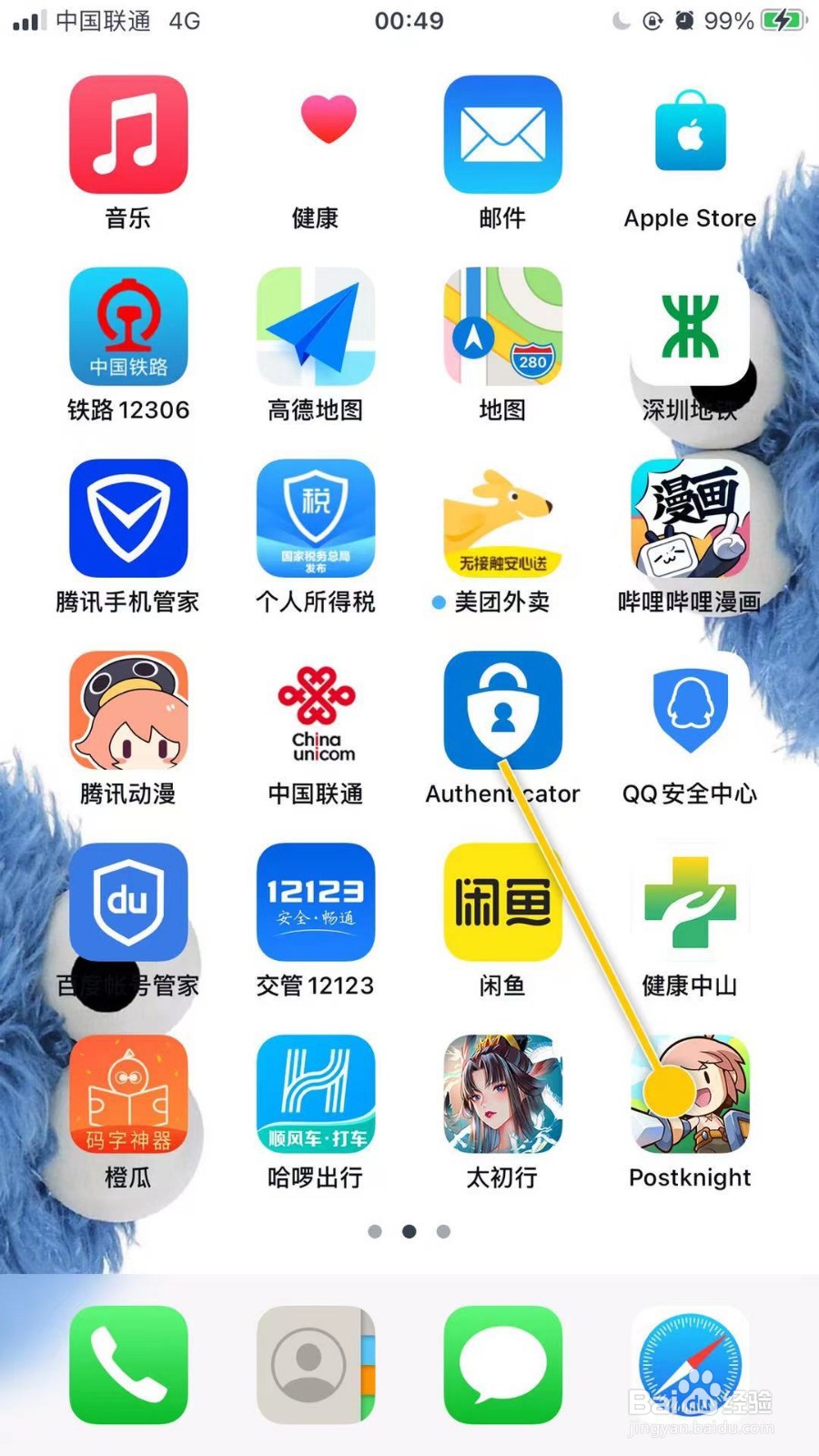Open QQ安全中心 security center
819x1456 pixels.
(690, 712)
